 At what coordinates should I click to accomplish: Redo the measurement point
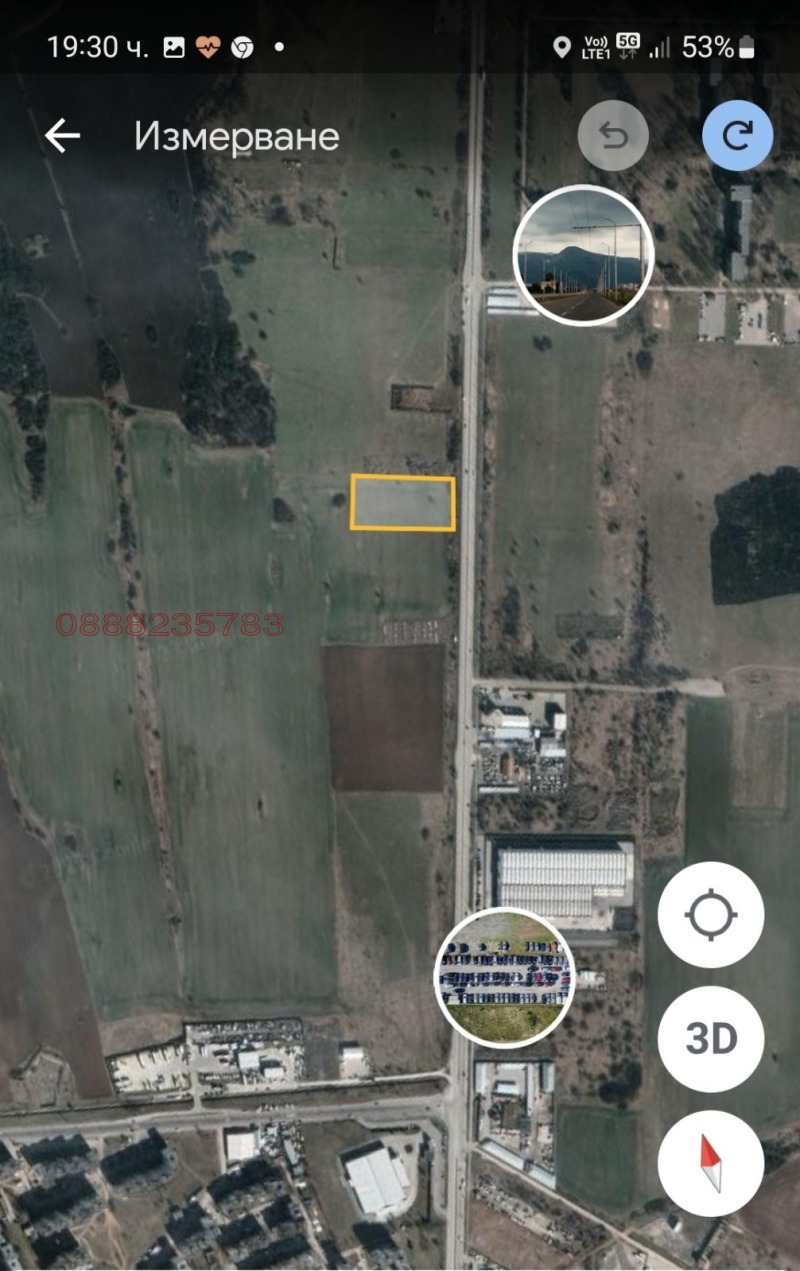pyautogui.click(x=737, y=136)
